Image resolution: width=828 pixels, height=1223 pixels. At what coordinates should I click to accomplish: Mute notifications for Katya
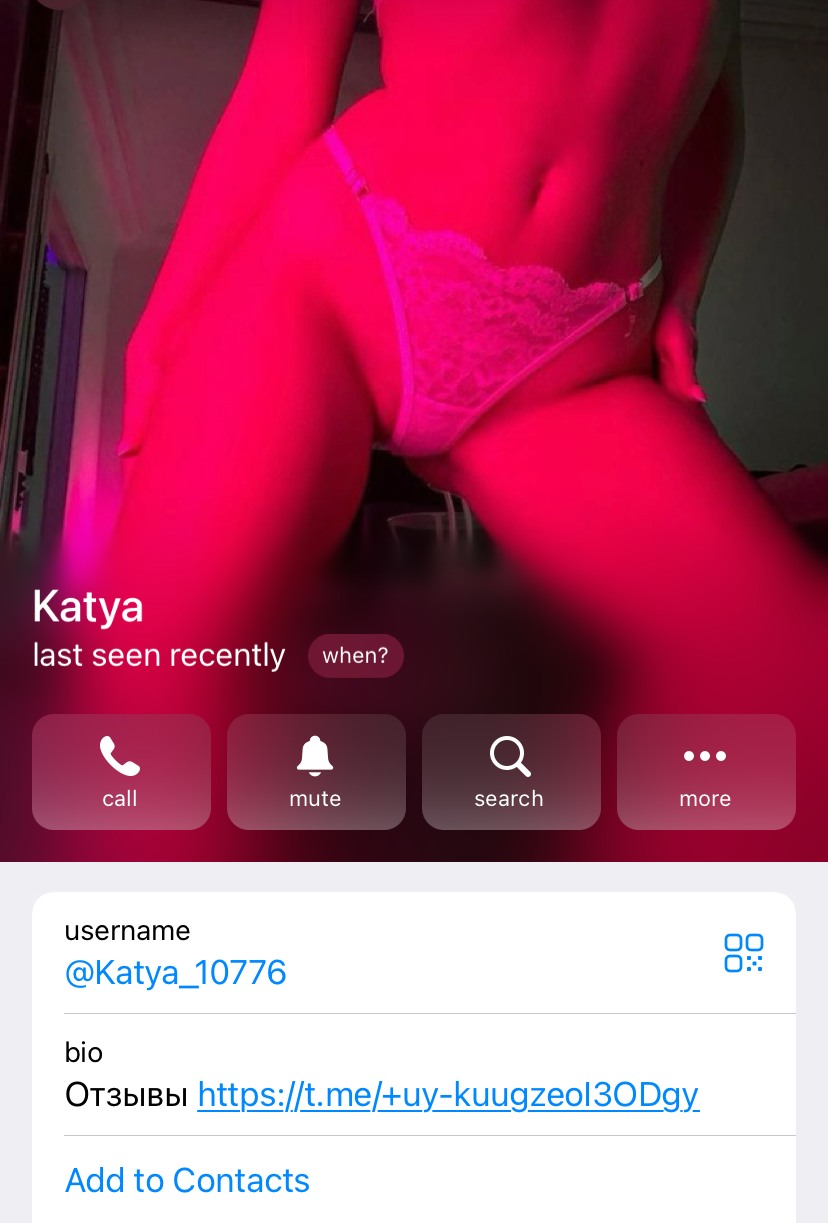pos(316,771)
